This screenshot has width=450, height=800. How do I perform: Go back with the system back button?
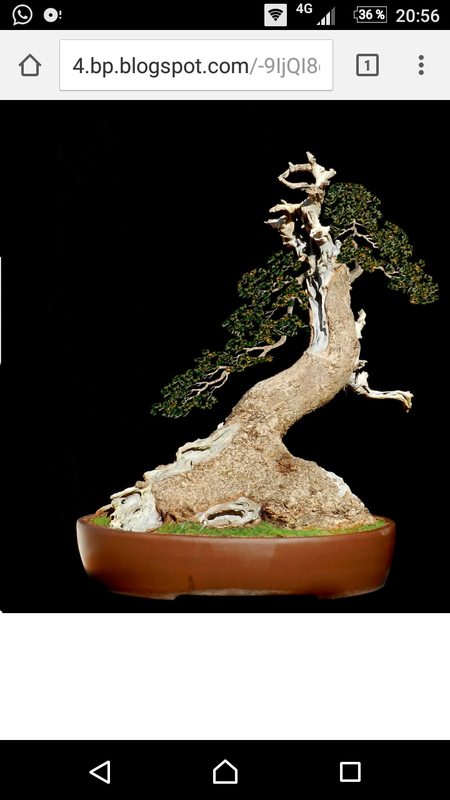click(100, 771)
